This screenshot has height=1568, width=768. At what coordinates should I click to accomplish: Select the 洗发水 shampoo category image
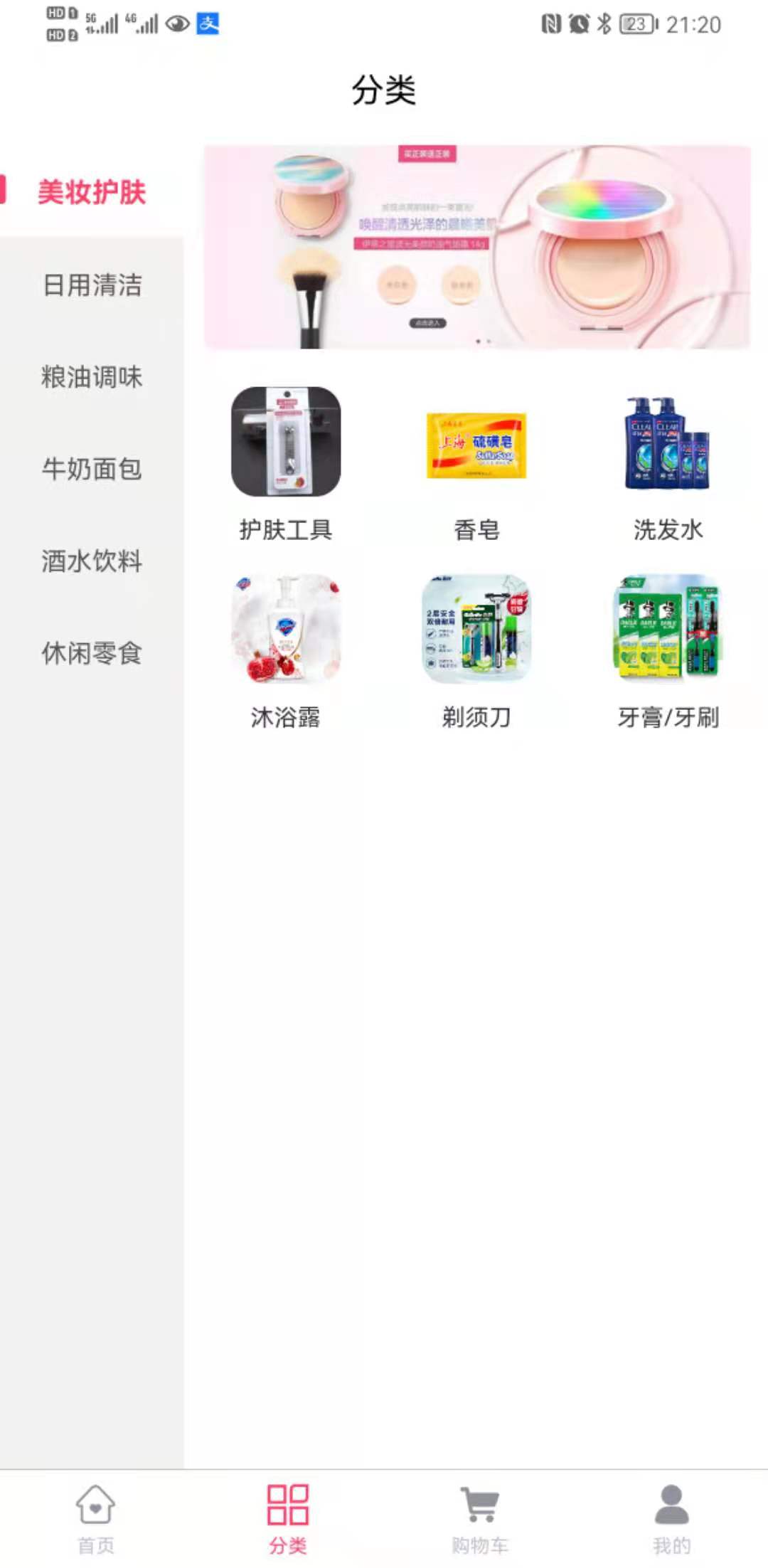pyautogui.click(x=667, y=445)
